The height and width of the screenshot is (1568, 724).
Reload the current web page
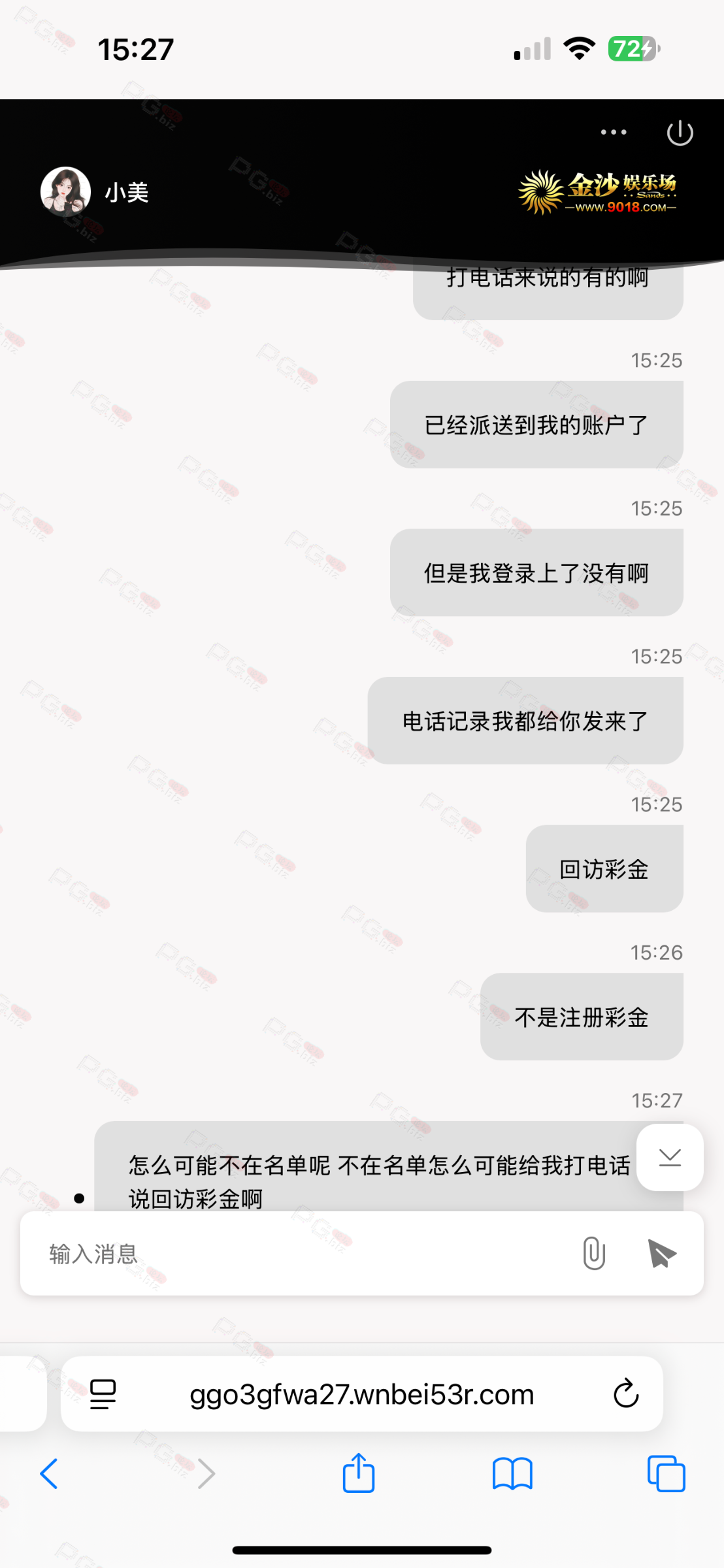click(x=625, y=1394)
